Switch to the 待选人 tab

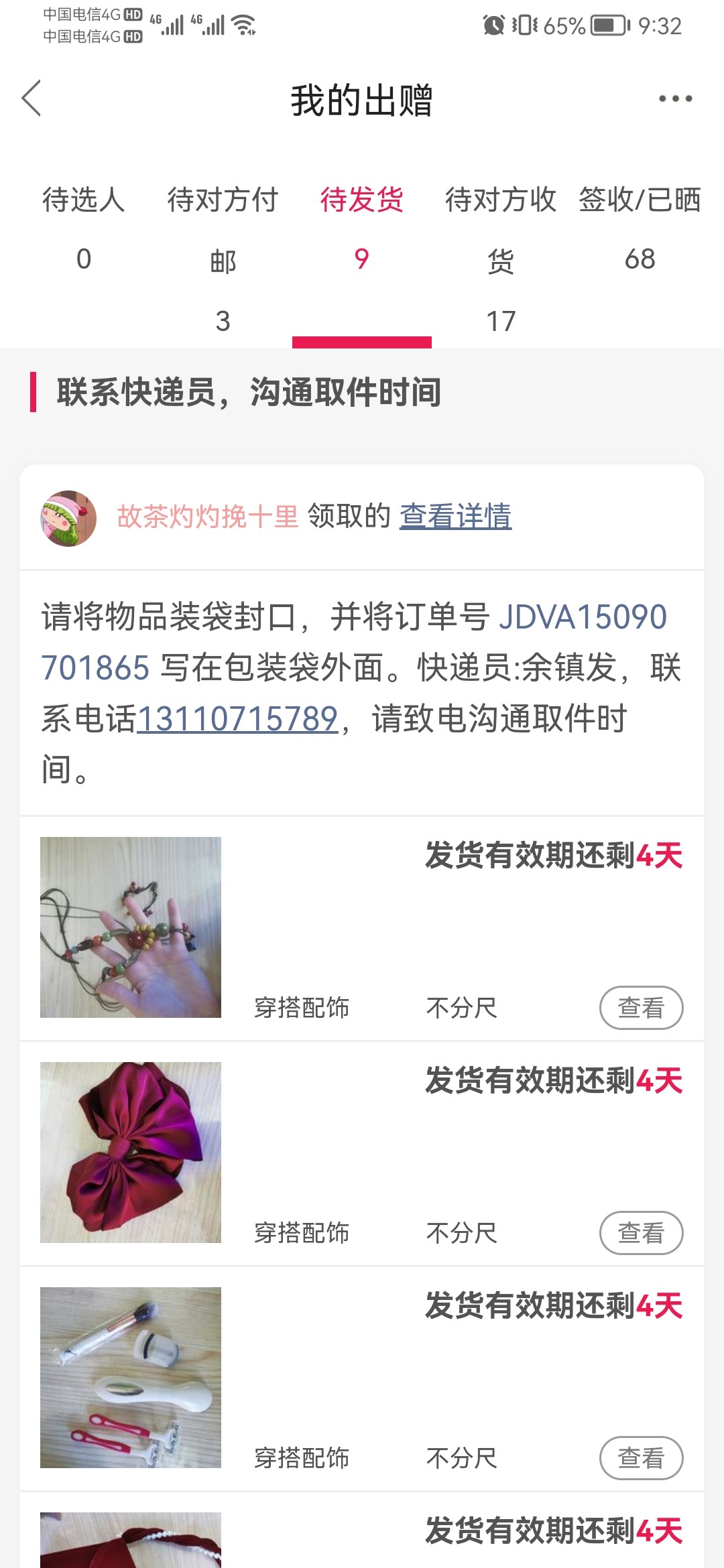pyautogui.click(x=84, y=228)
